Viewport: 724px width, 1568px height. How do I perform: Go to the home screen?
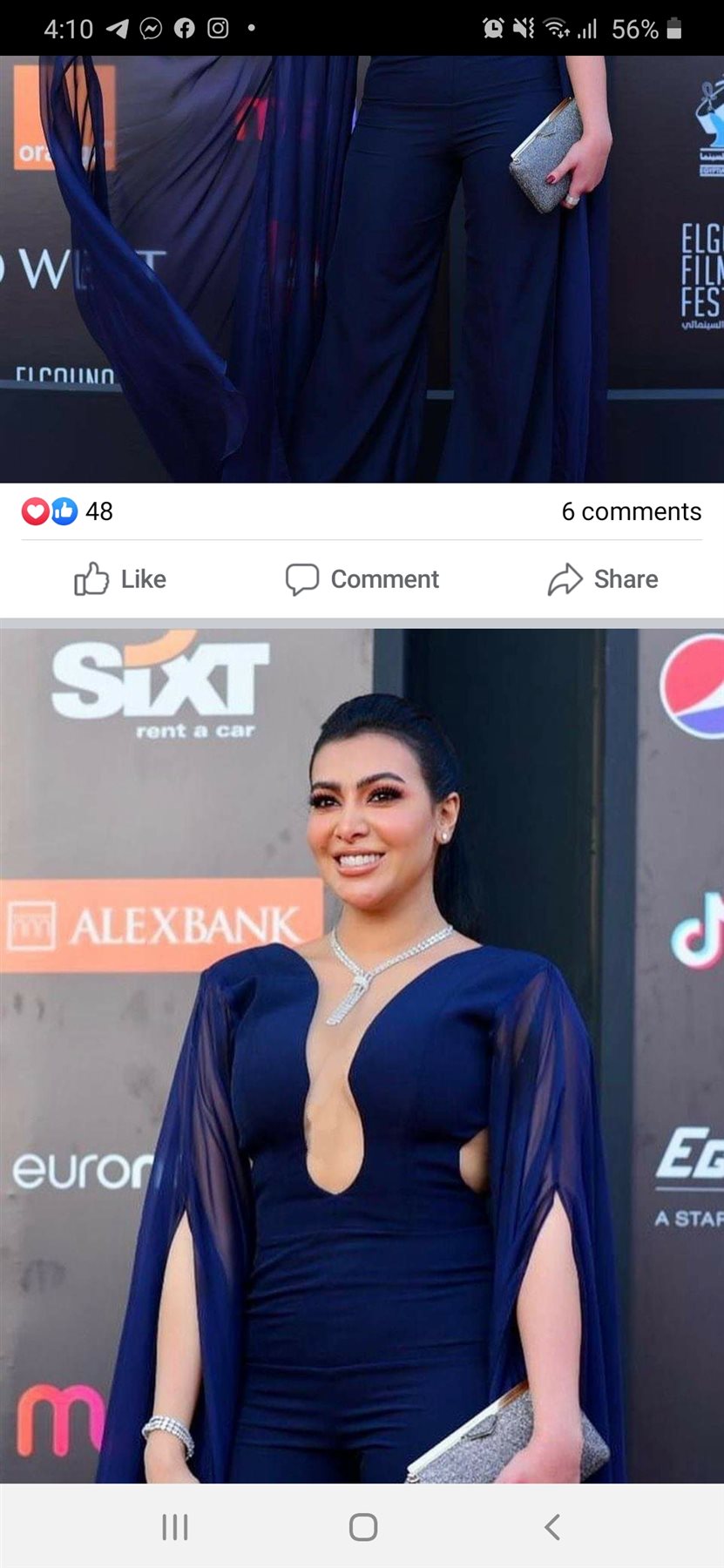[362, 1526]
